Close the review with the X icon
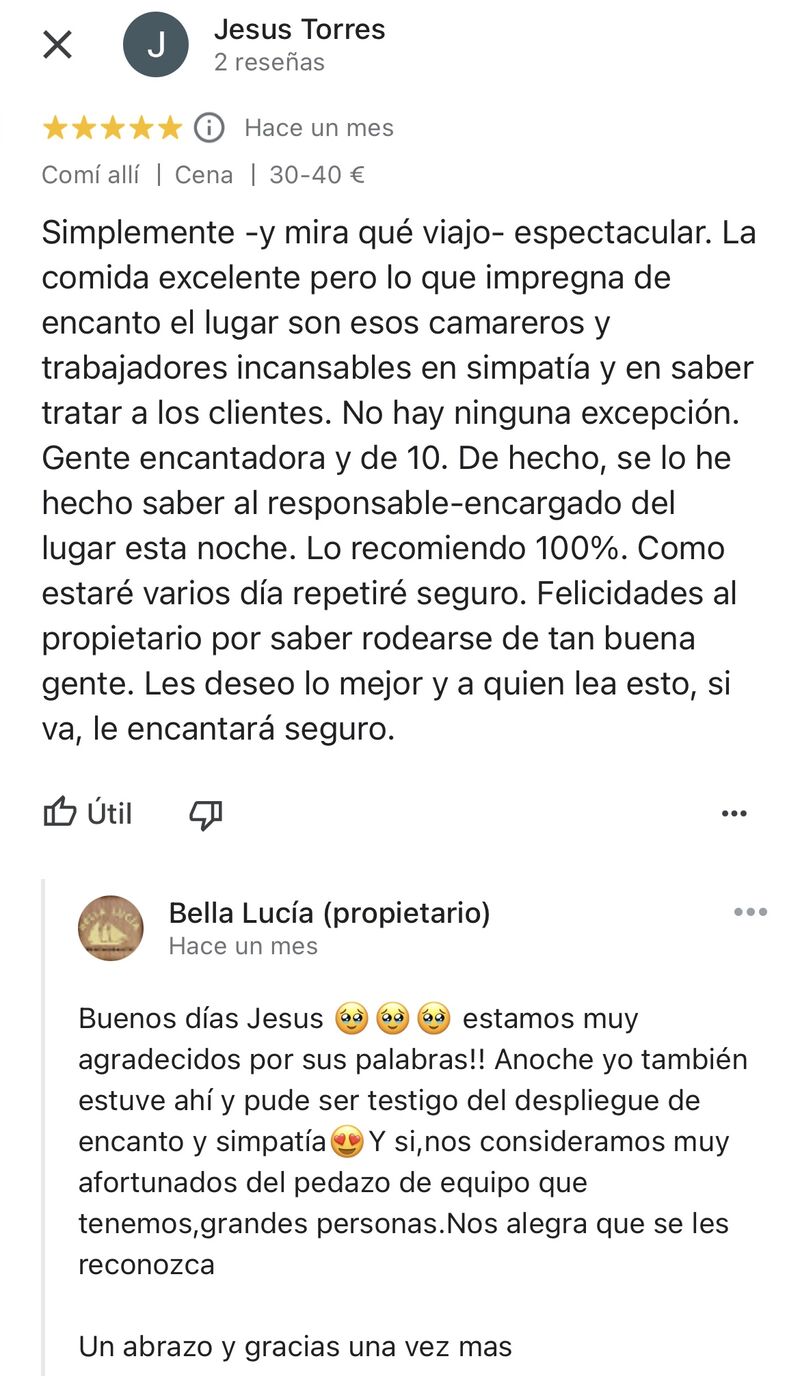The width and height of the screenshot is (800, 1376). pyautogui.click(x=57, y=44)
